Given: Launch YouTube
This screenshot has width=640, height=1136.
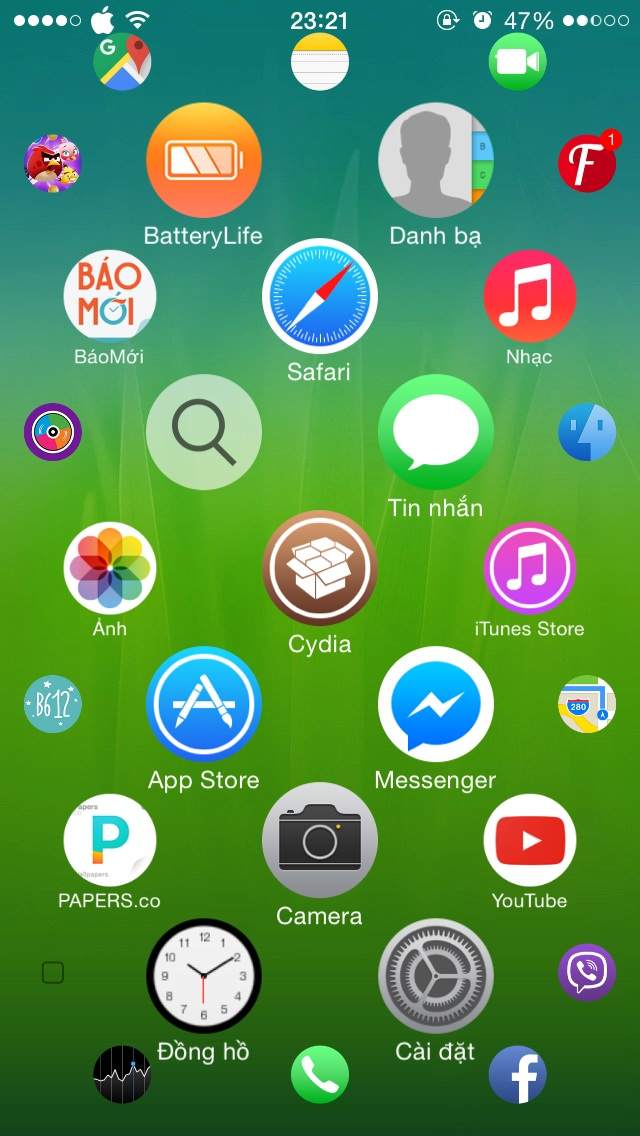Looking at the screenshot, I should tap(530, 840).
